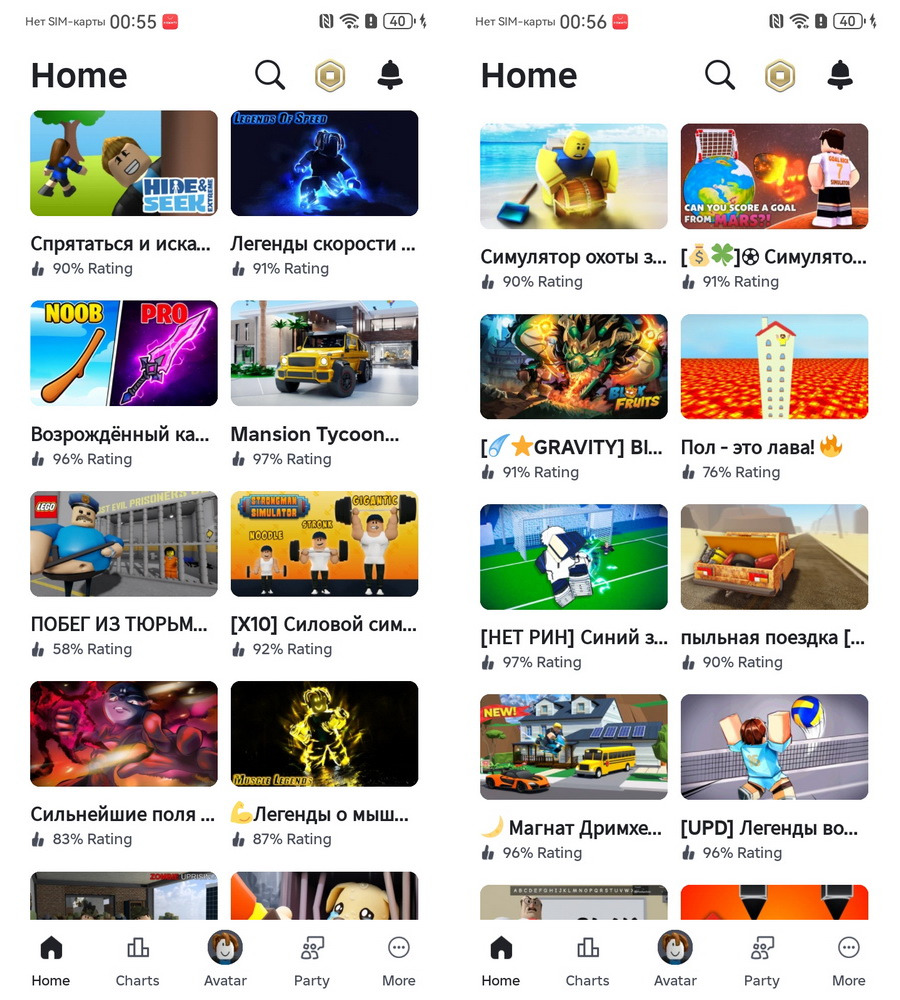Open the Muscle Legends game card
The image size is (900, 1000).
point(324,733)
